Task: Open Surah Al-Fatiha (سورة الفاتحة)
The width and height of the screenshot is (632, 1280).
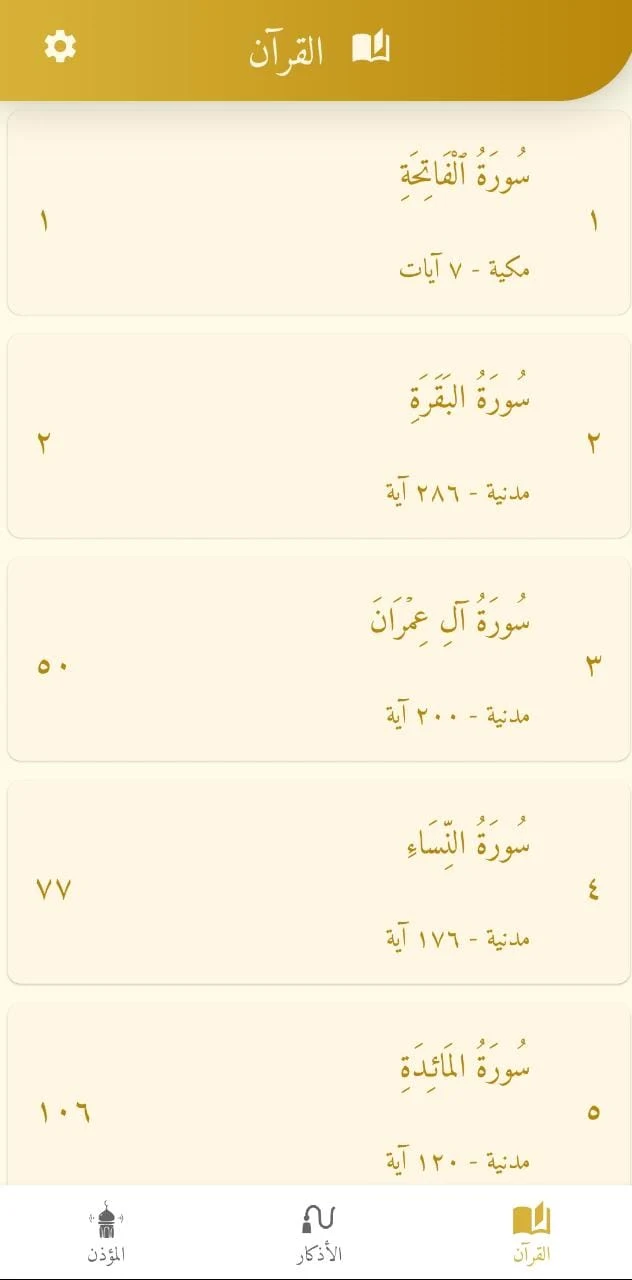Action: tap(316, 214)
